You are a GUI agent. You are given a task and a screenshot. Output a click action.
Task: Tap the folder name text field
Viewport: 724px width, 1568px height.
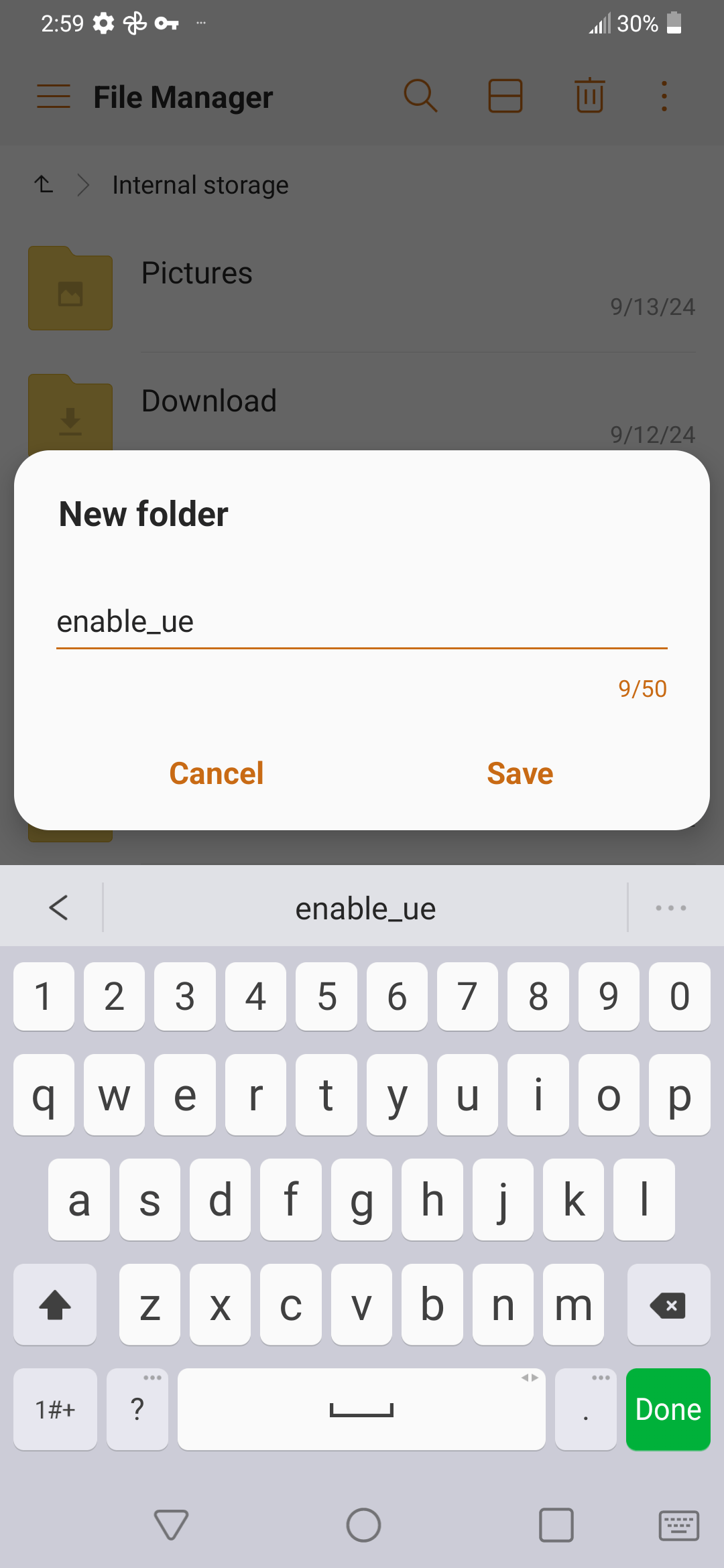[361, 622]
